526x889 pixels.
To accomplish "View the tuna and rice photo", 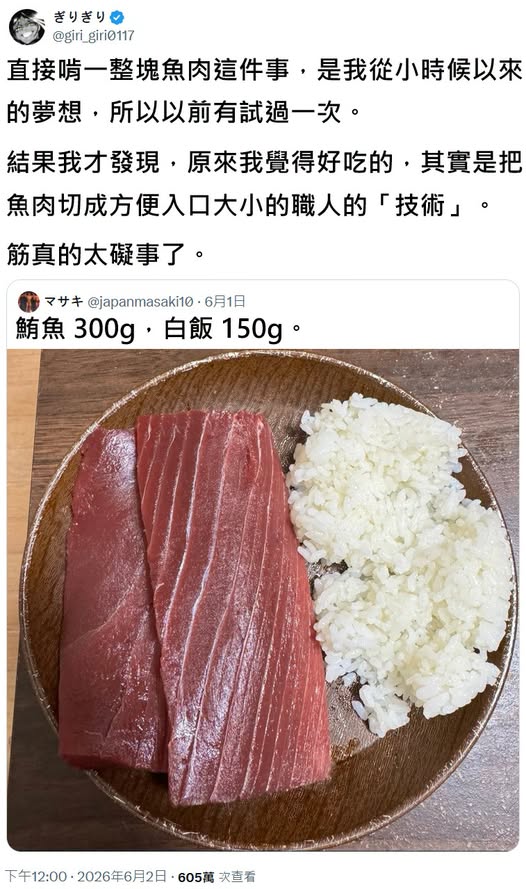I will [263, 599].
